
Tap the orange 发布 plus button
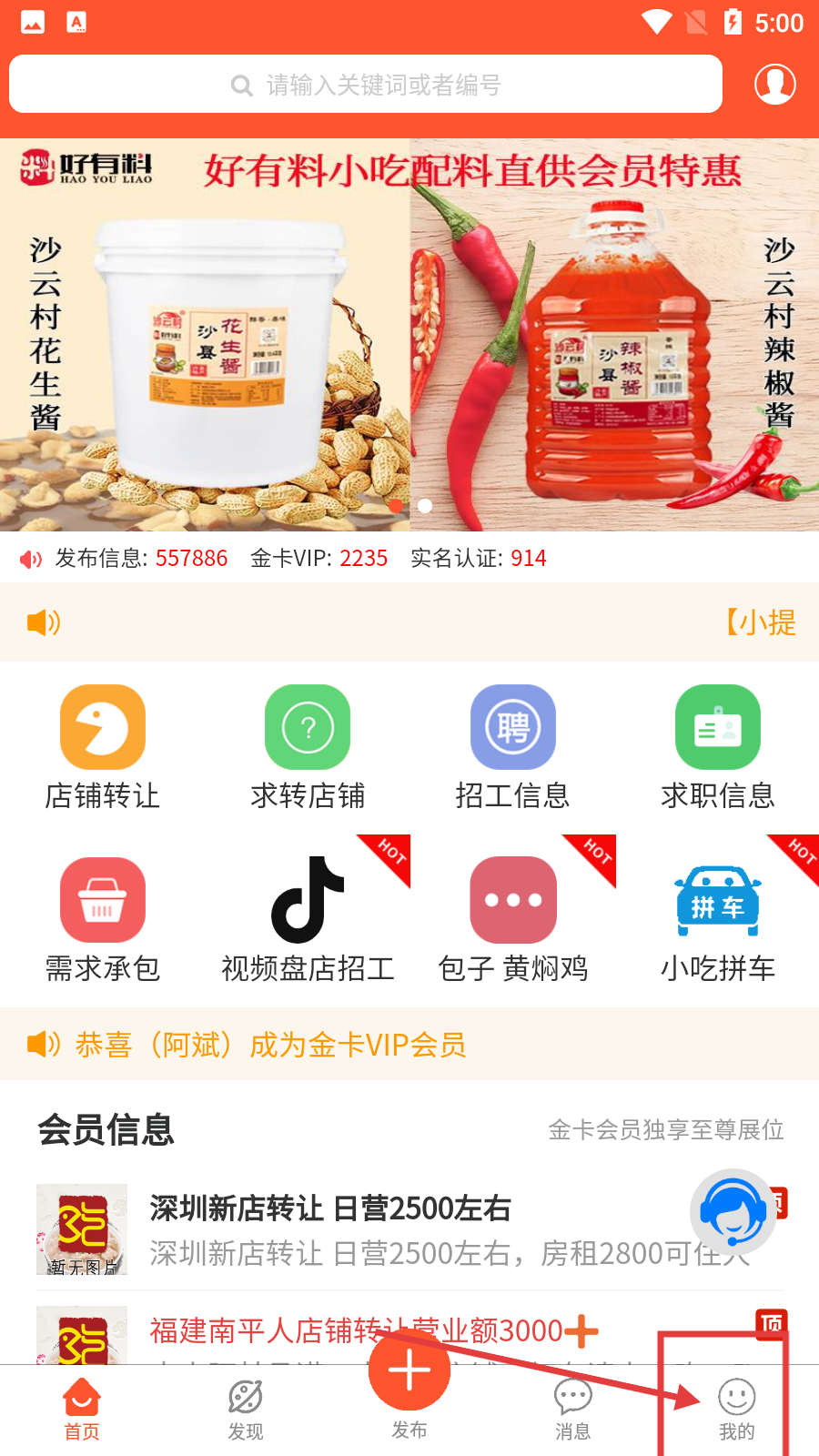[409, 1371]
